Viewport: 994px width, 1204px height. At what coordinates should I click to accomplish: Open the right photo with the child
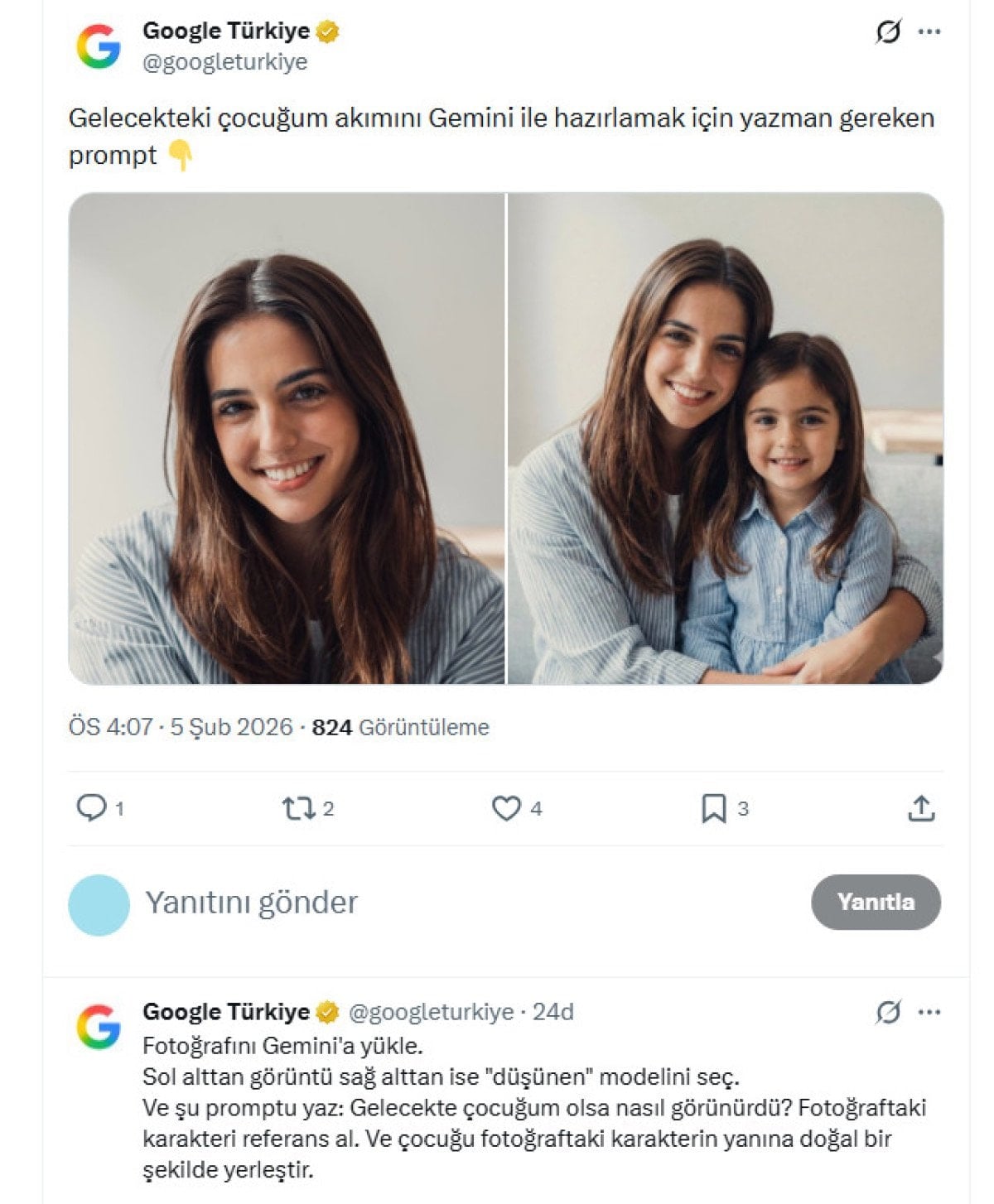coord(725,438)
